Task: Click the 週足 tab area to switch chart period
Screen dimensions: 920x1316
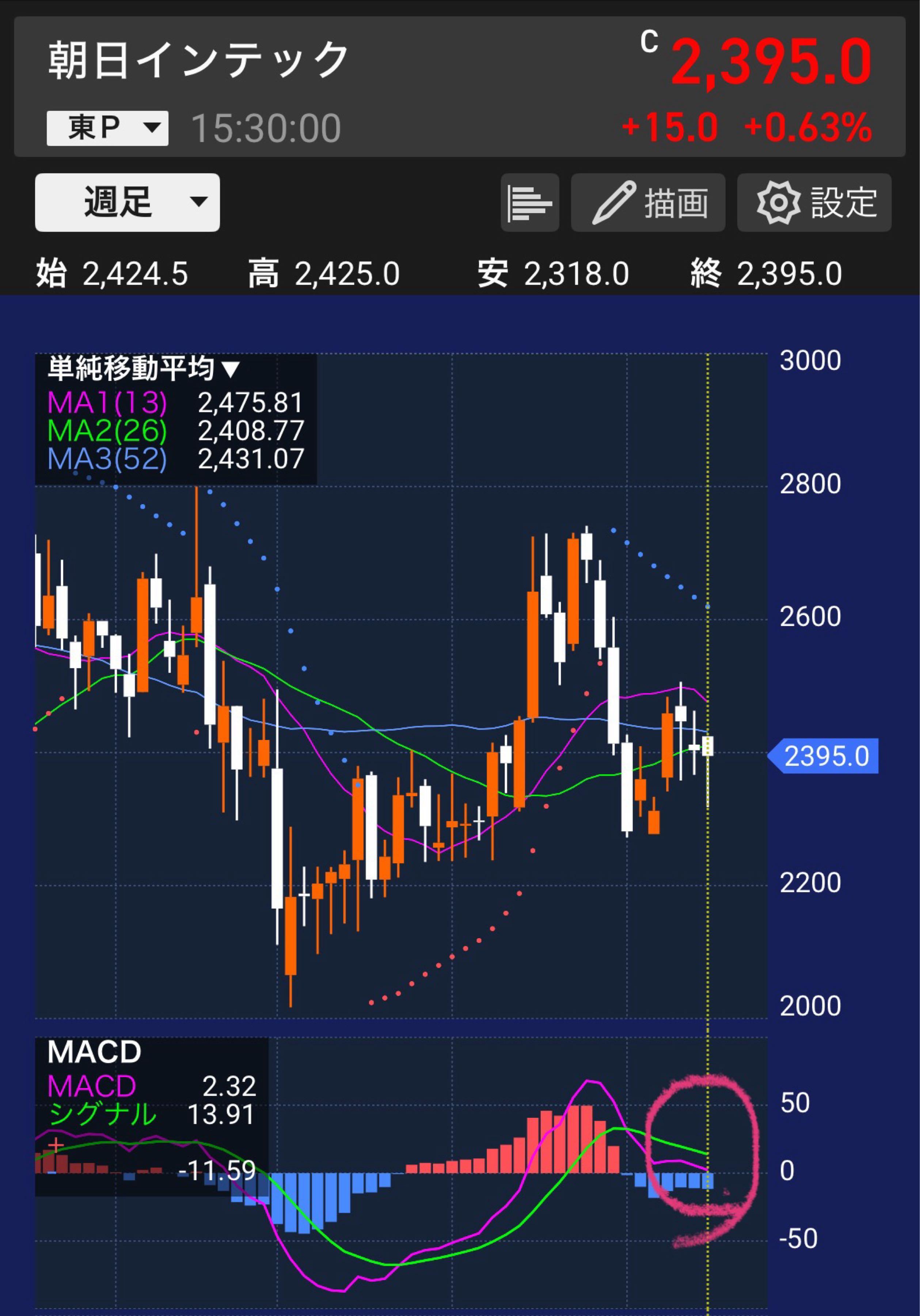Action: (x=126, y=202)
